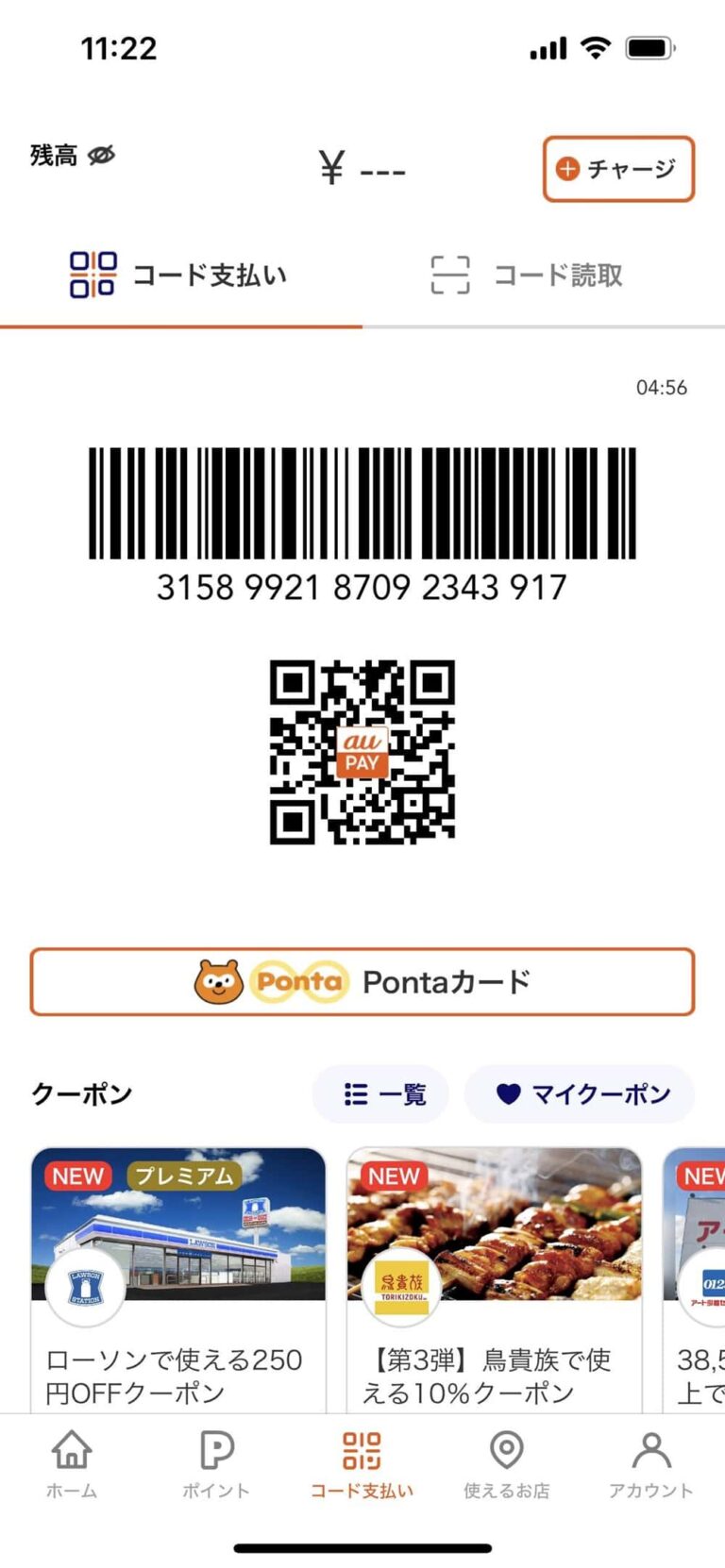
Task: Open the Pontaカード screen
Action: point(362,981)
